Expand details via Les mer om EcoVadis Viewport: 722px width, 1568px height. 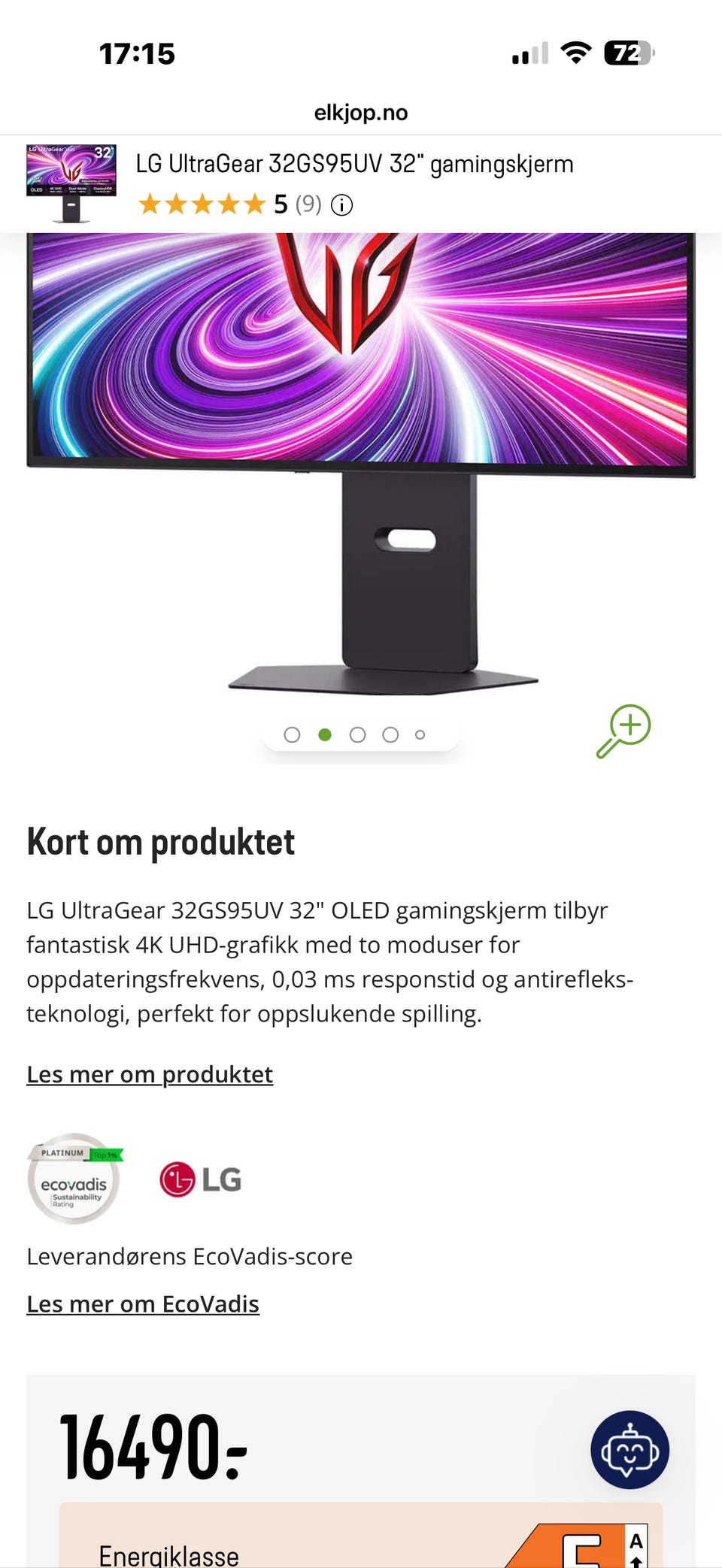point(142,1303)
